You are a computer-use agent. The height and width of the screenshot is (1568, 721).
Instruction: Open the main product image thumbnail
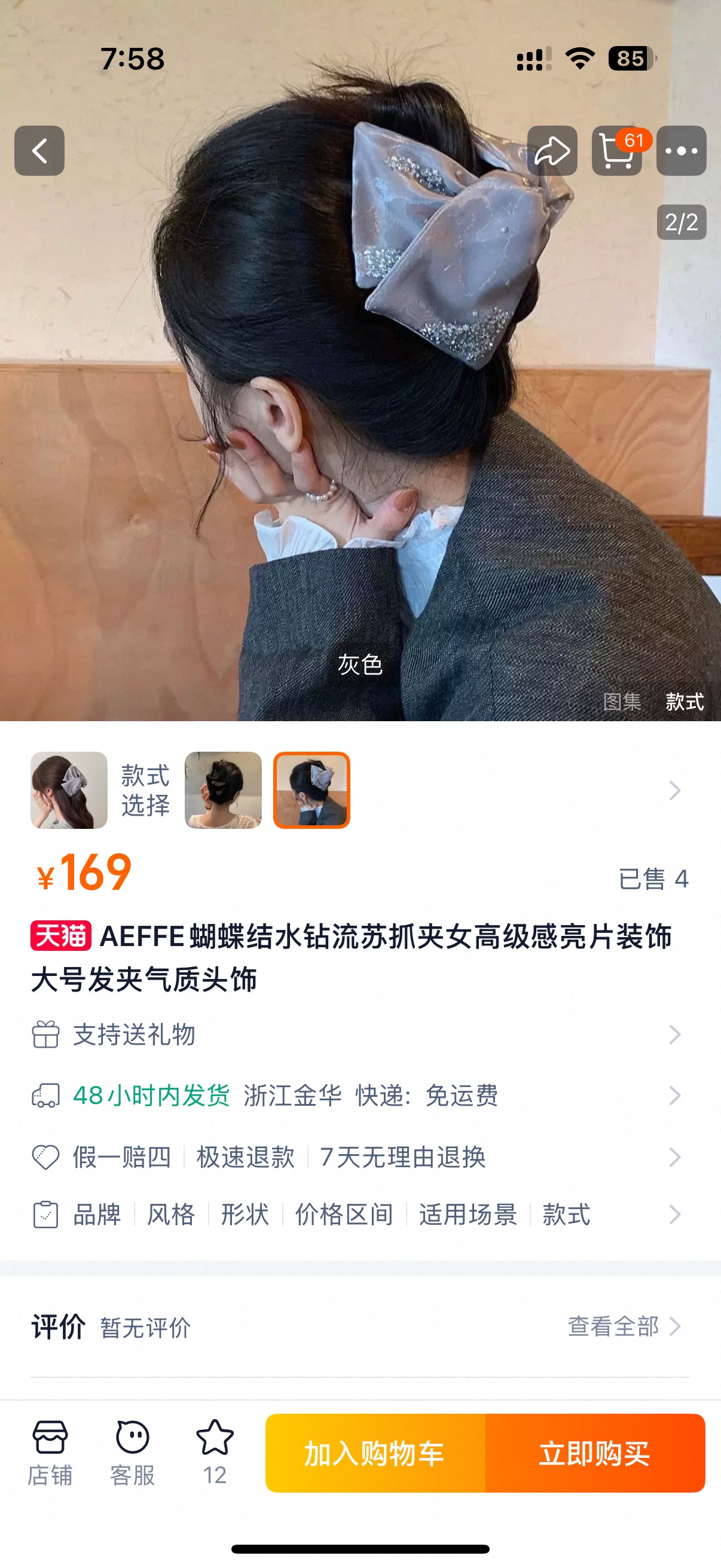click(69, 790)
